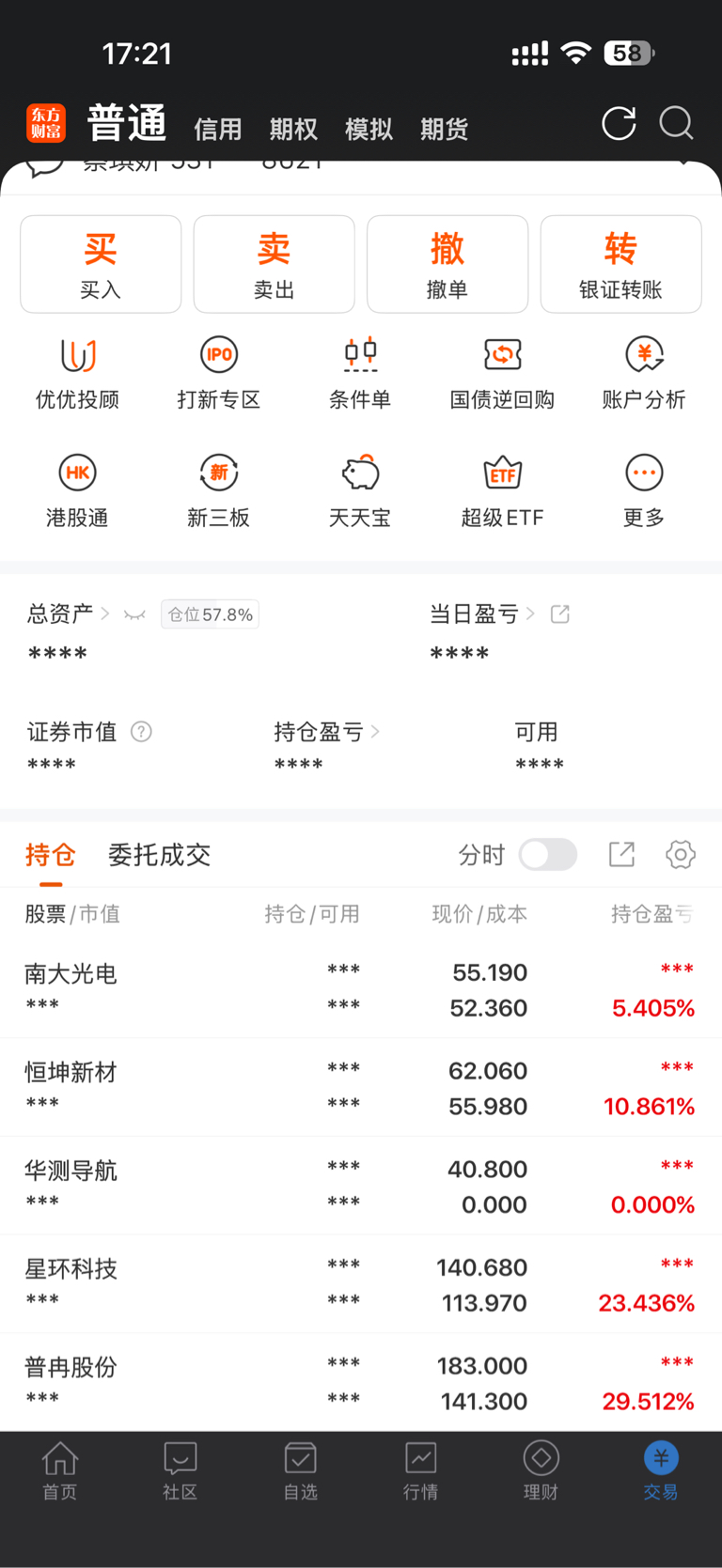Tap the 撤单 cancel order button

447,263
